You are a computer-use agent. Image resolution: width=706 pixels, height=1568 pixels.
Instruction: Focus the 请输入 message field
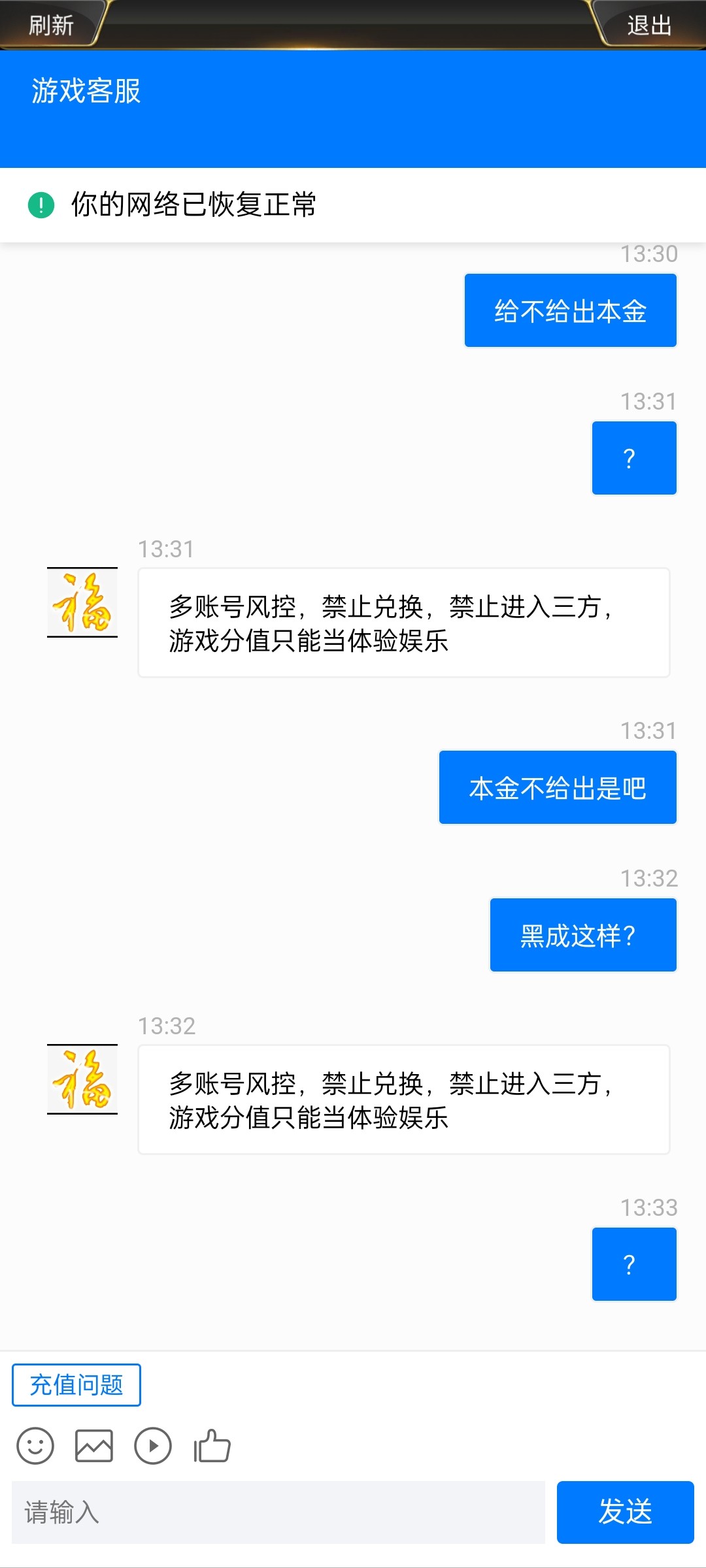pos(278,1512)
